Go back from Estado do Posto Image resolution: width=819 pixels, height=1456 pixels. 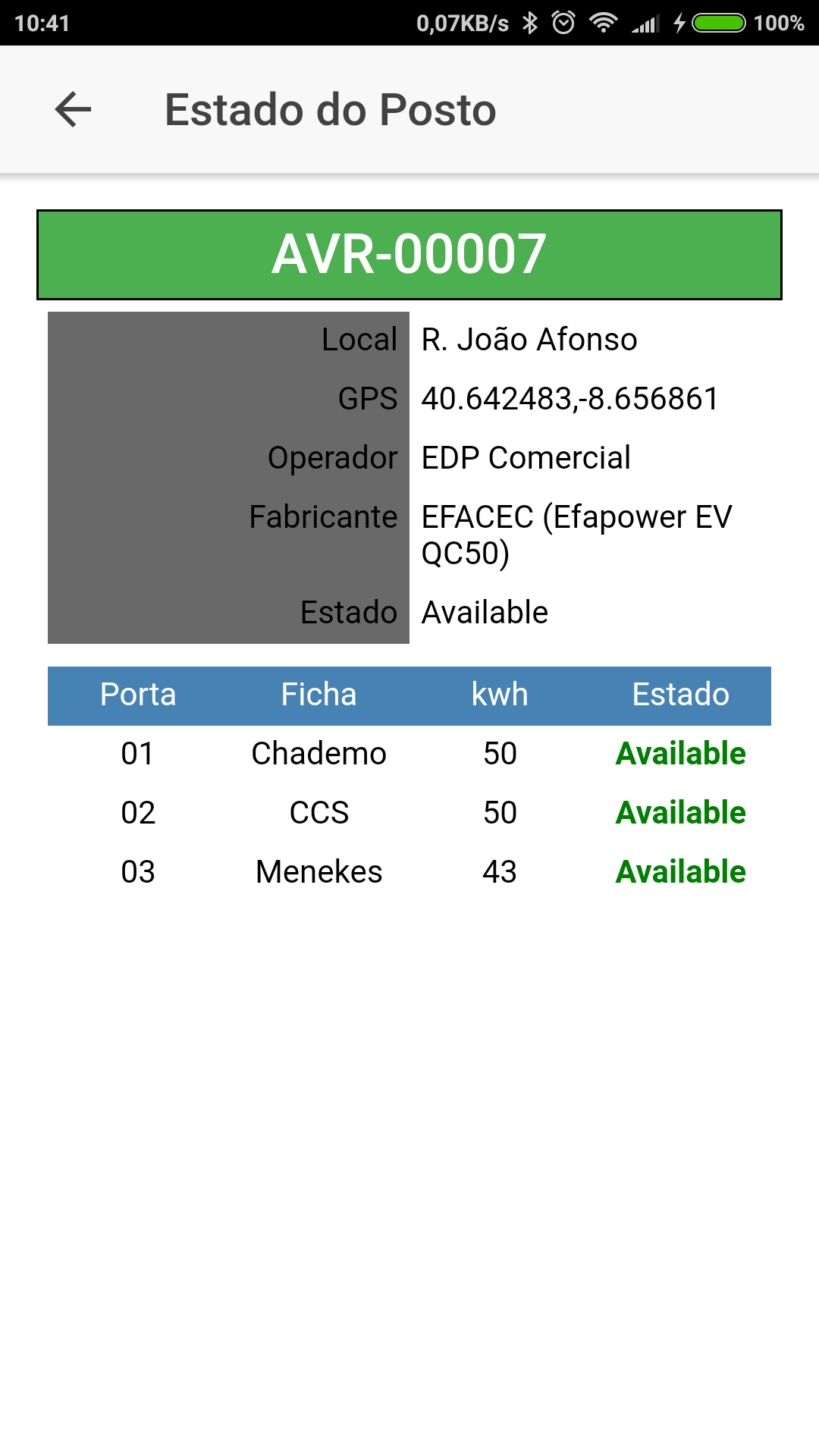[74, 110]
